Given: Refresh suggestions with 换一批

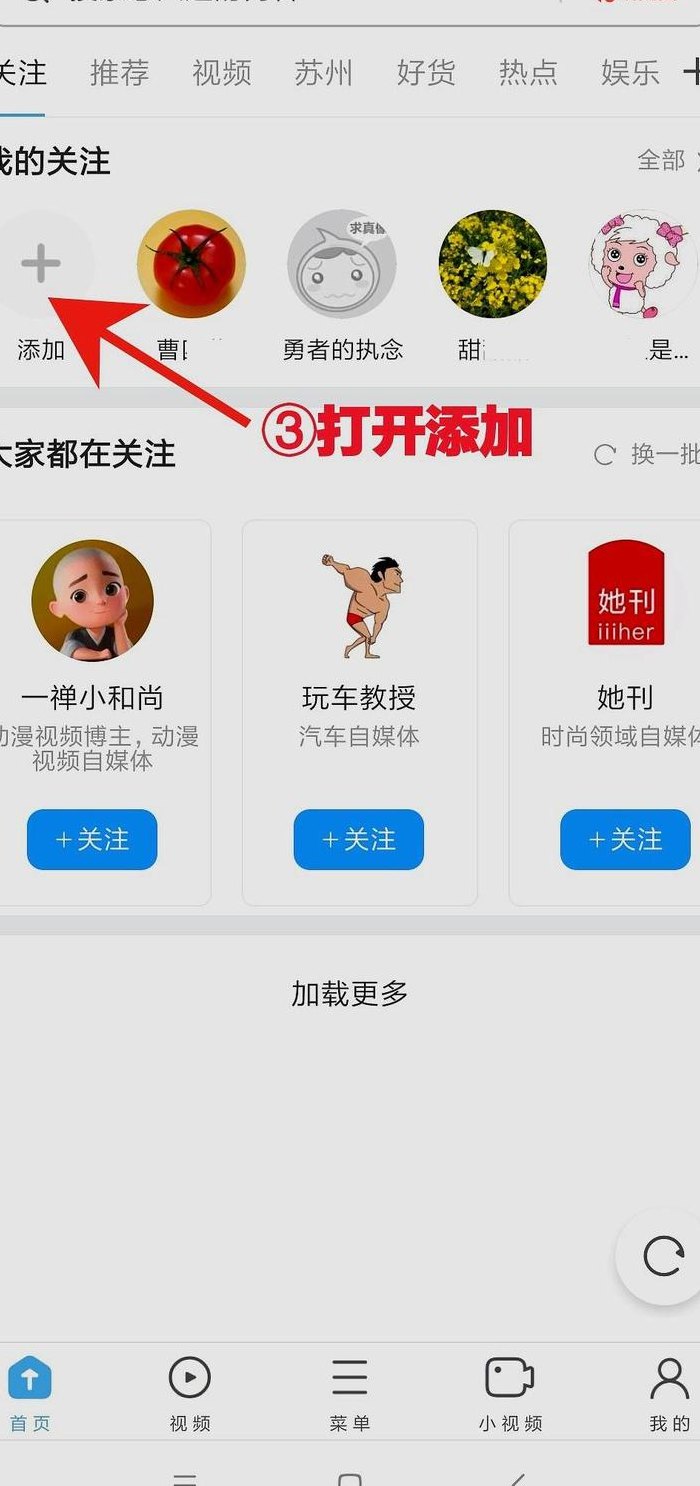Looking at the screenshot, I should tap(647, 454).
